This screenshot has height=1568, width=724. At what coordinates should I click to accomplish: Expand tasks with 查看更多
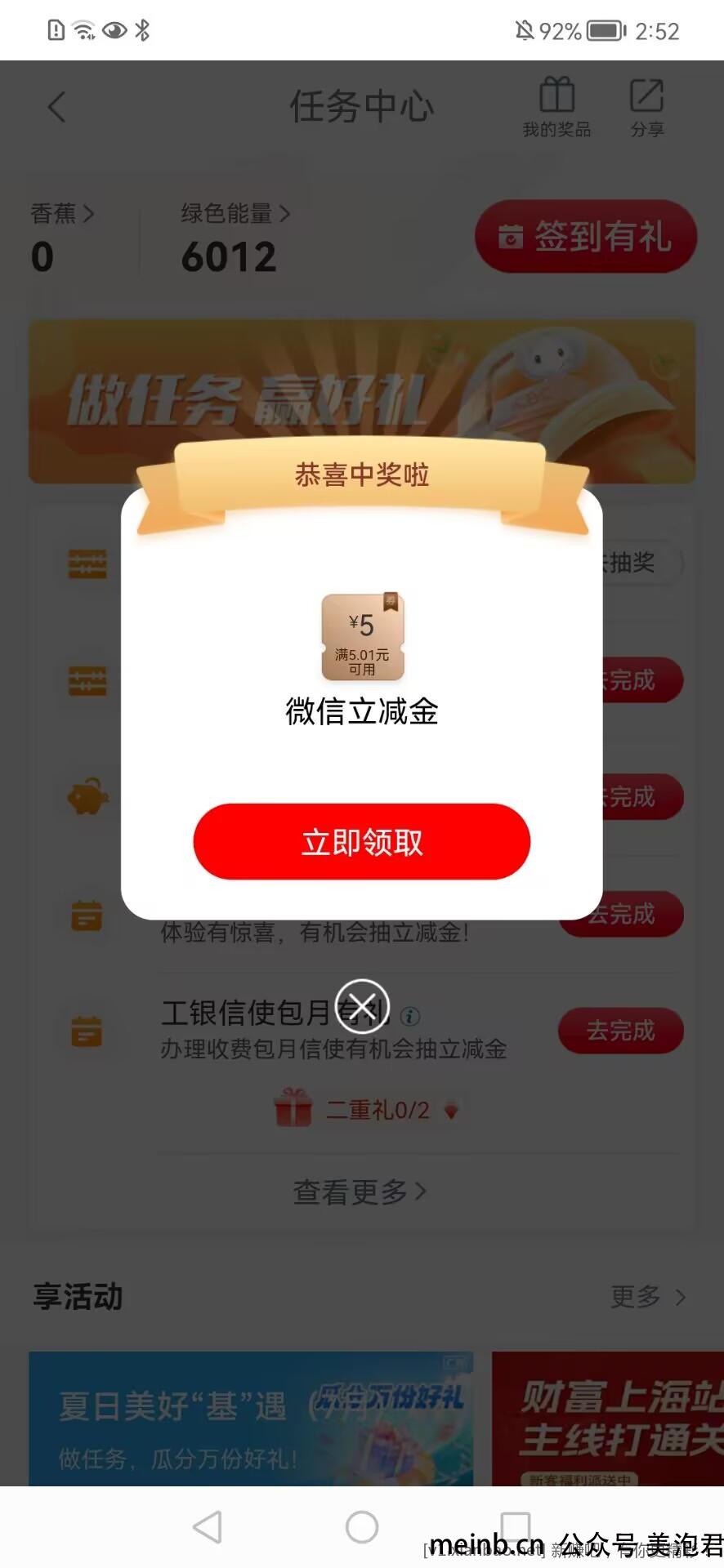pyautogui.click(x=360, y=1192)
